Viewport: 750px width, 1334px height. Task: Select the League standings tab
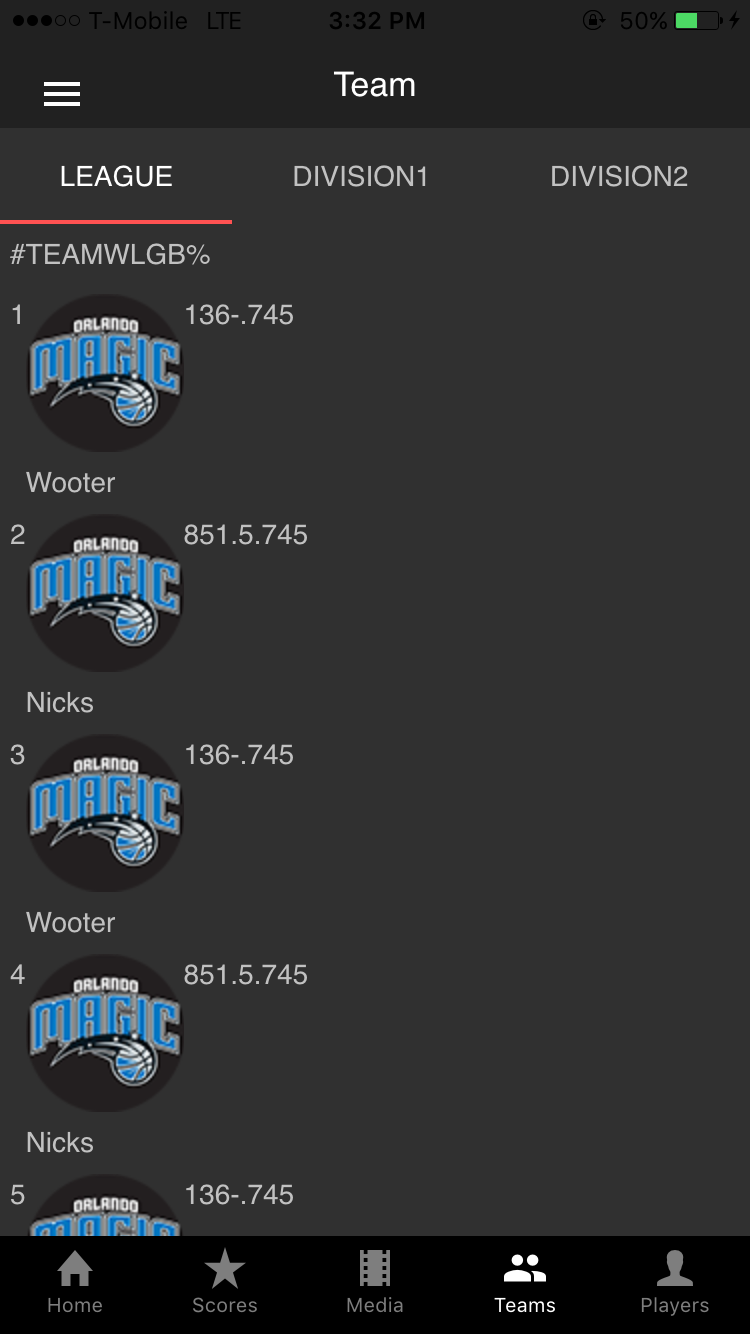click(116, 177)
